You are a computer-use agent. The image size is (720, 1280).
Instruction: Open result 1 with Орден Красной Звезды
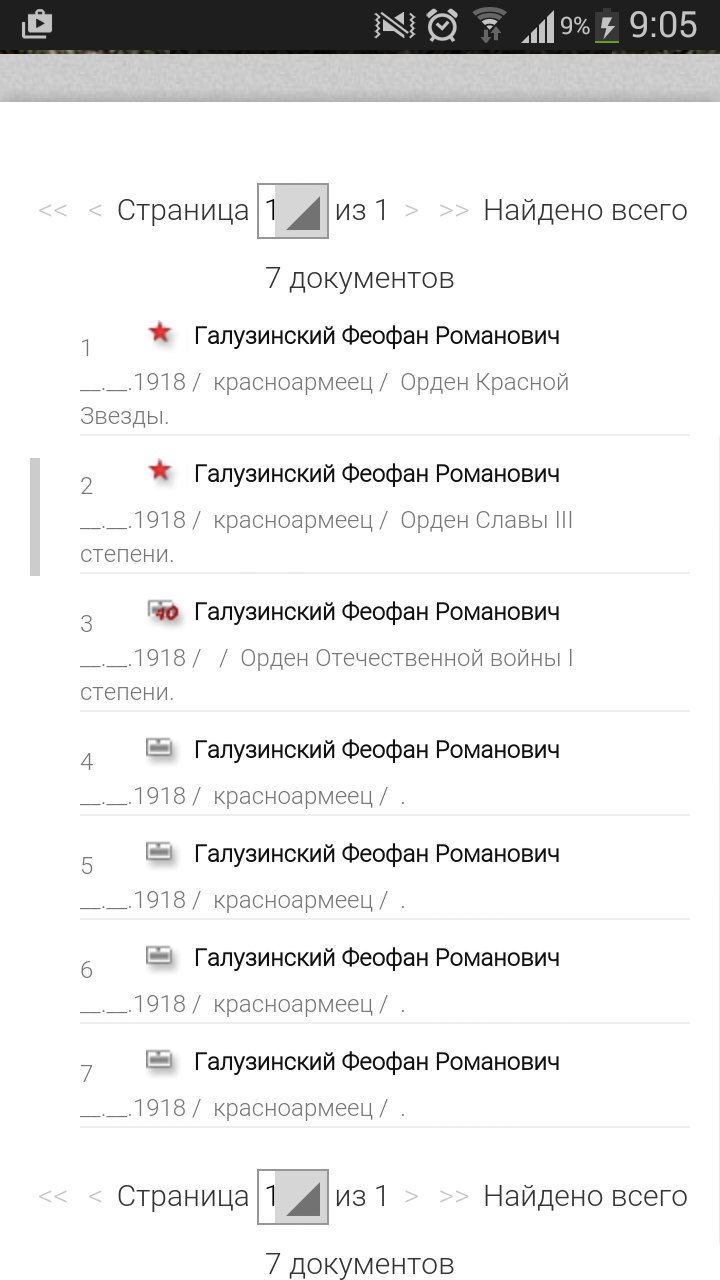[376, 336]
